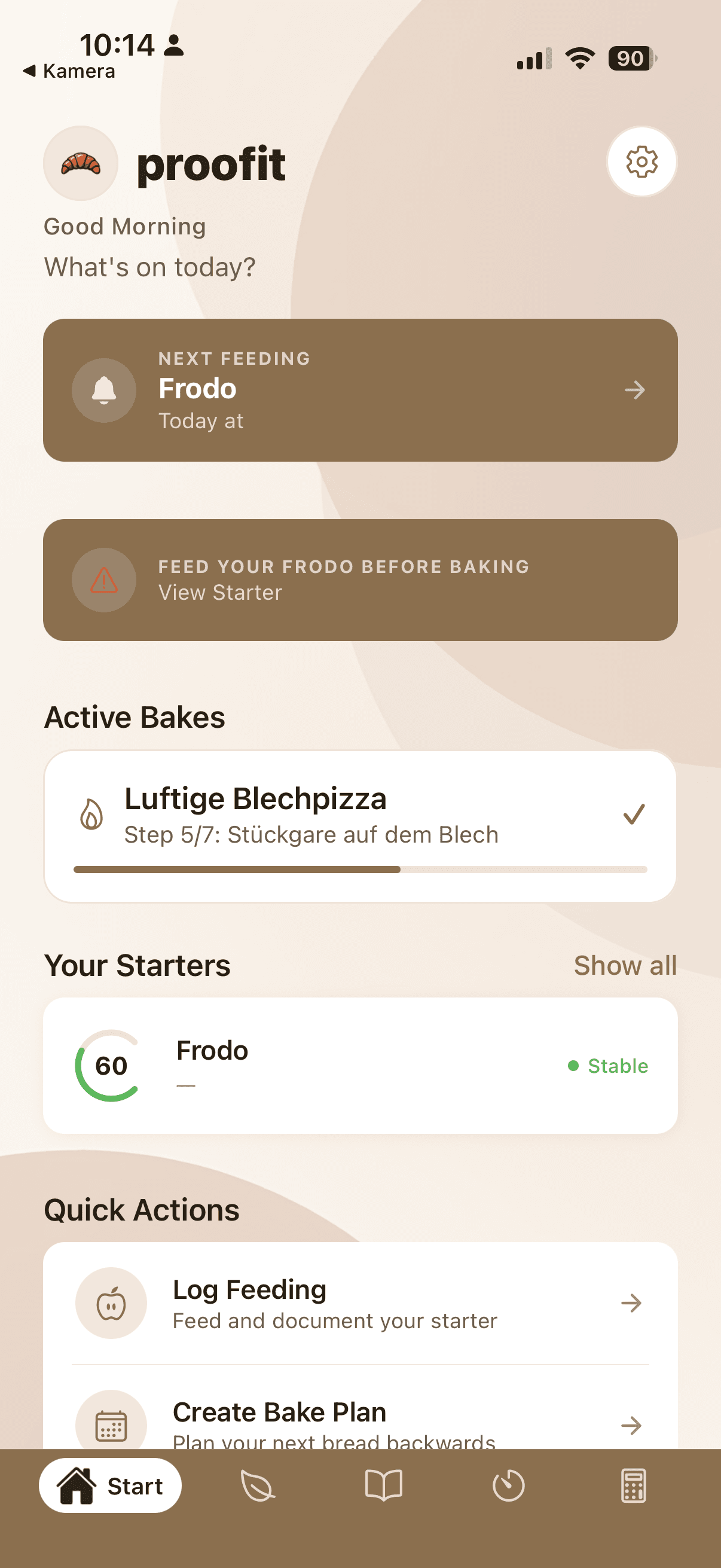
Task: Tap the apple icon next to Log Feeding
Action: point(111,1302)
